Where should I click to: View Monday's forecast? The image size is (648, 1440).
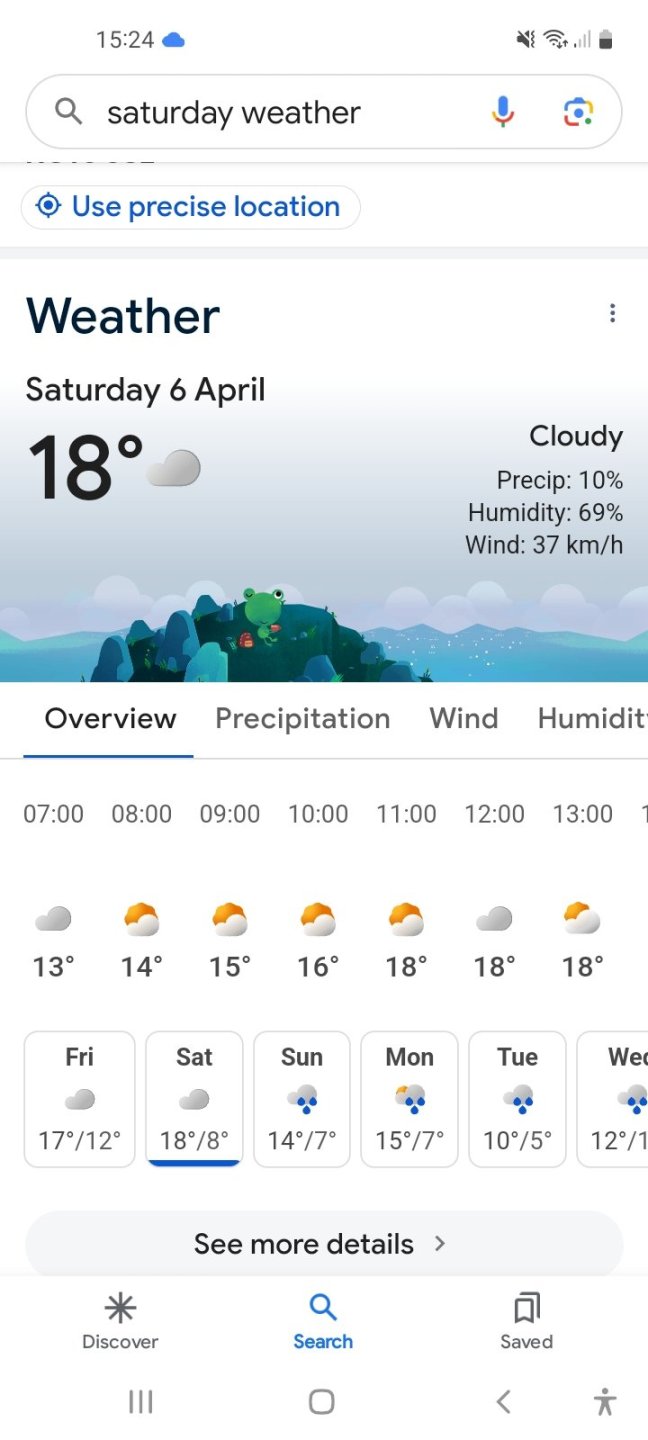(410, 1098)
